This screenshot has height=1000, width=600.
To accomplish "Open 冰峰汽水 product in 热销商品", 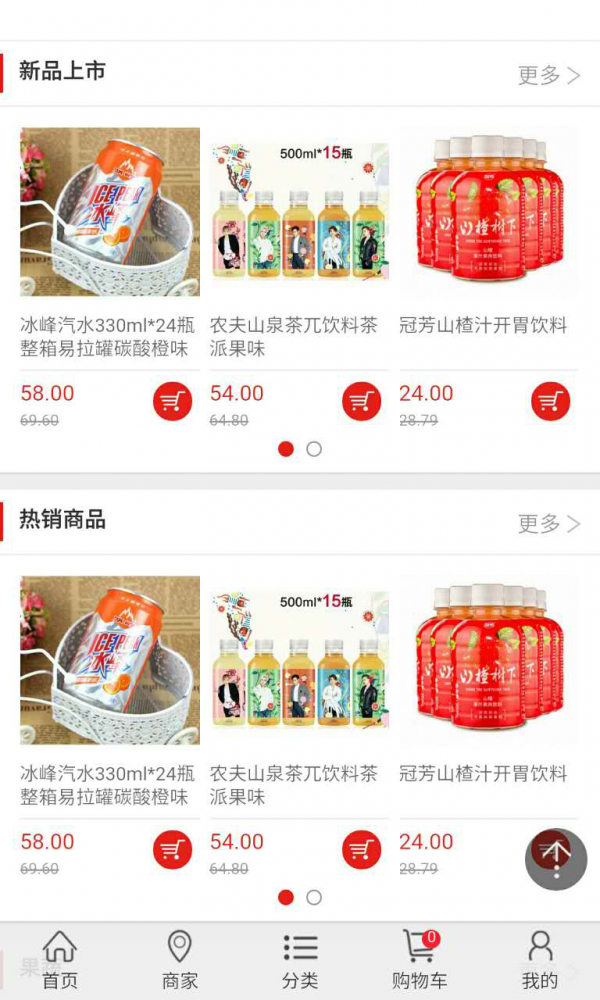I will (109, 660).
